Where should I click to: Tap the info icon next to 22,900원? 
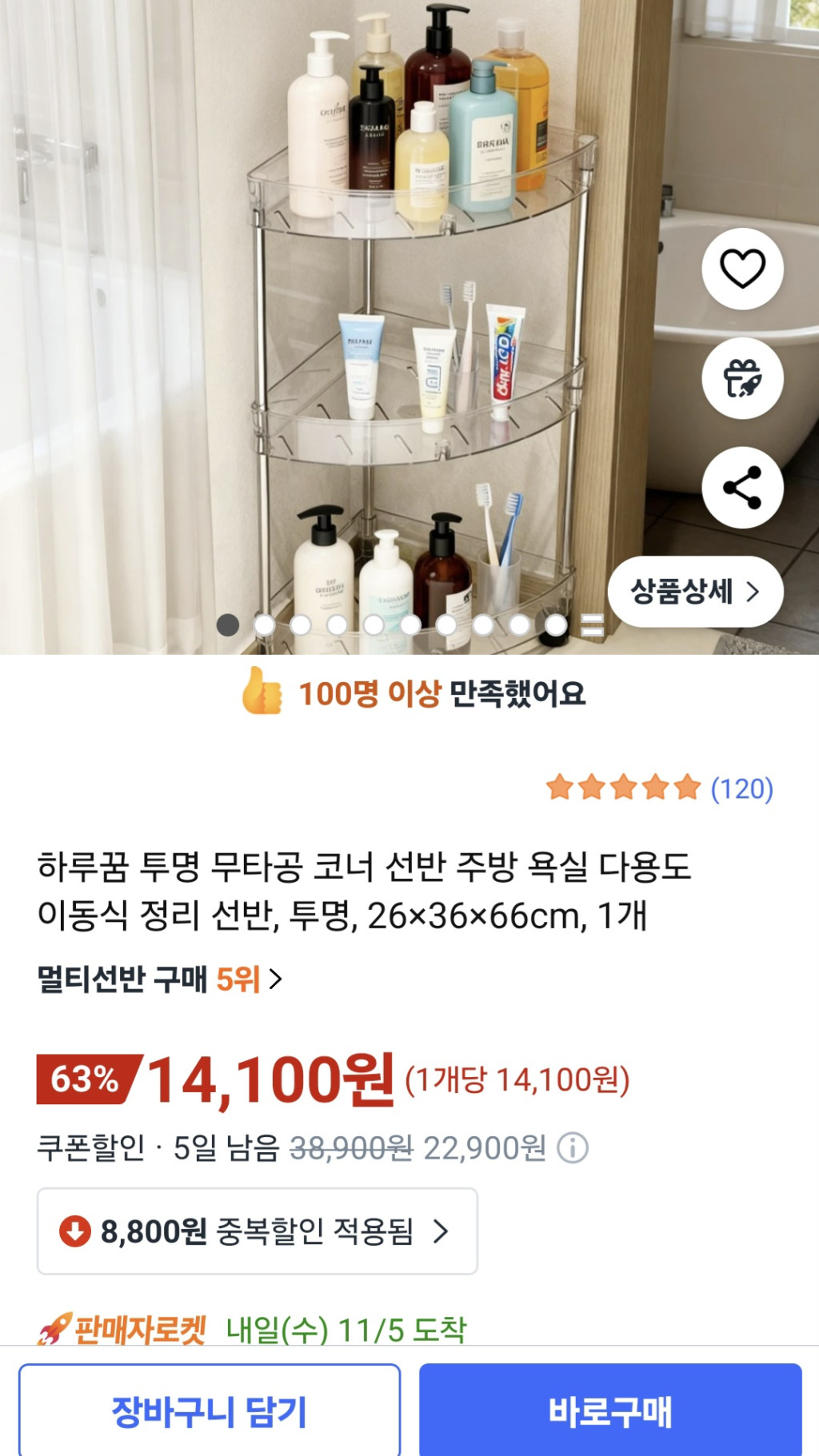coord(573,1148)
